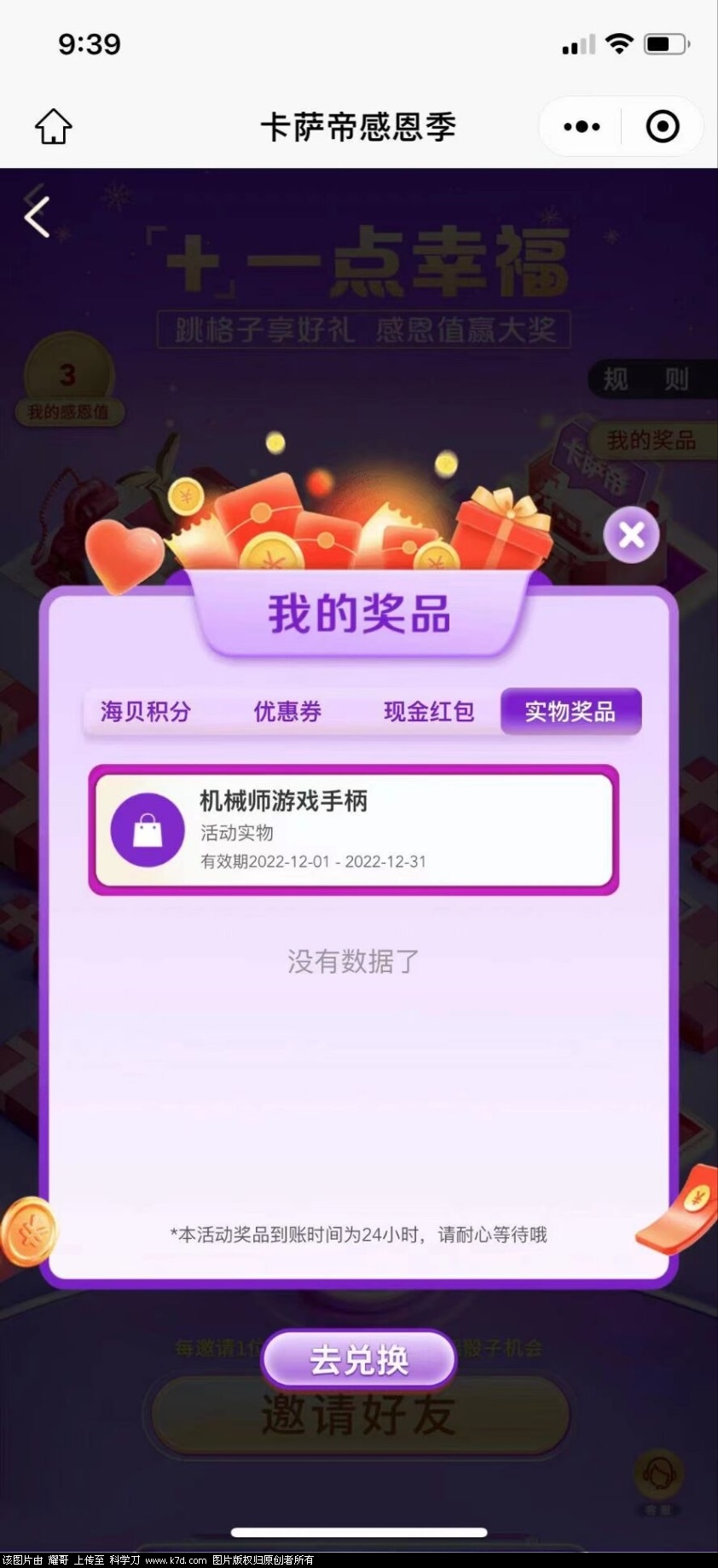This screenshot has height=1568, width=718.
Task: Close the mini program with the circle icon
Action: coord(663,127)
